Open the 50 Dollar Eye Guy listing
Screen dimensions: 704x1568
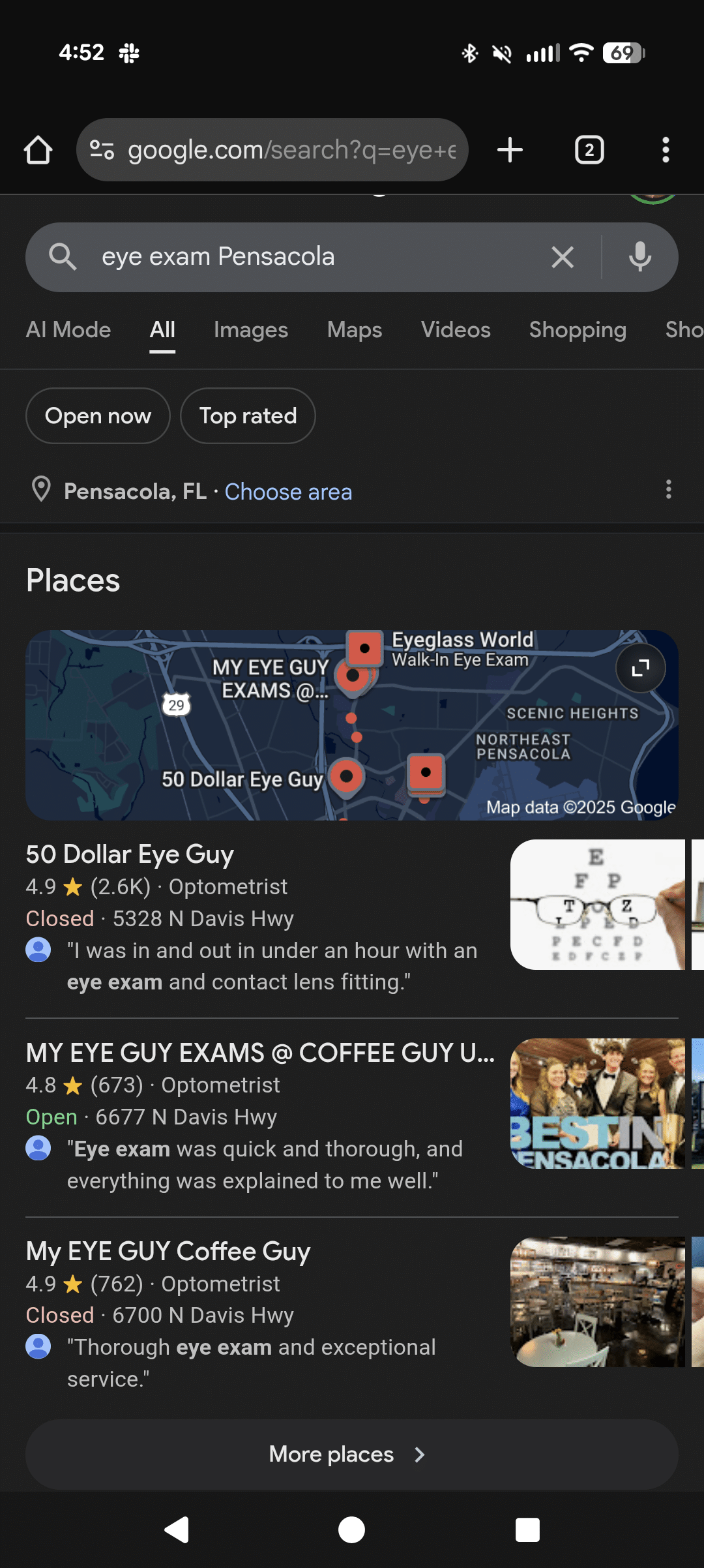pyautogui.click(x=130, y=854)
